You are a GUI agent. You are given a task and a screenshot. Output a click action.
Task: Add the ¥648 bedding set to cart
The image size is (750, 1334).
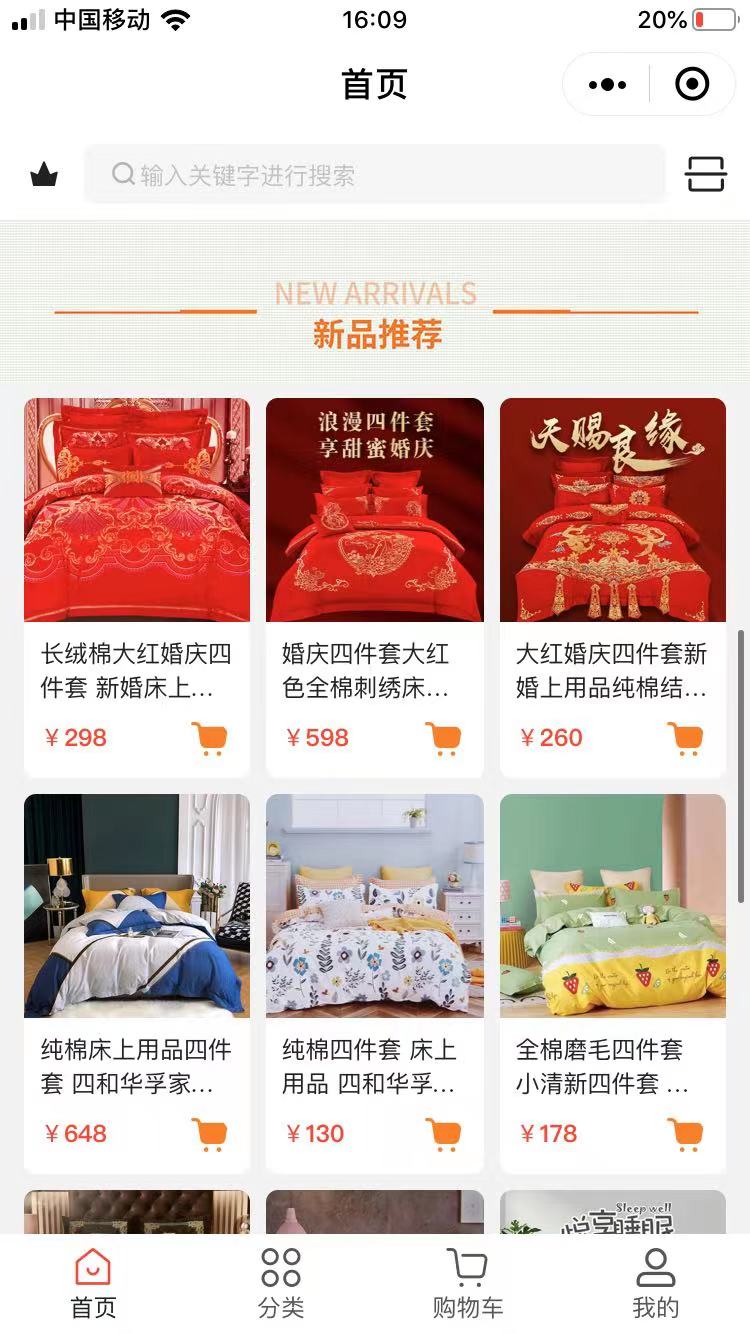[209, 1134]
